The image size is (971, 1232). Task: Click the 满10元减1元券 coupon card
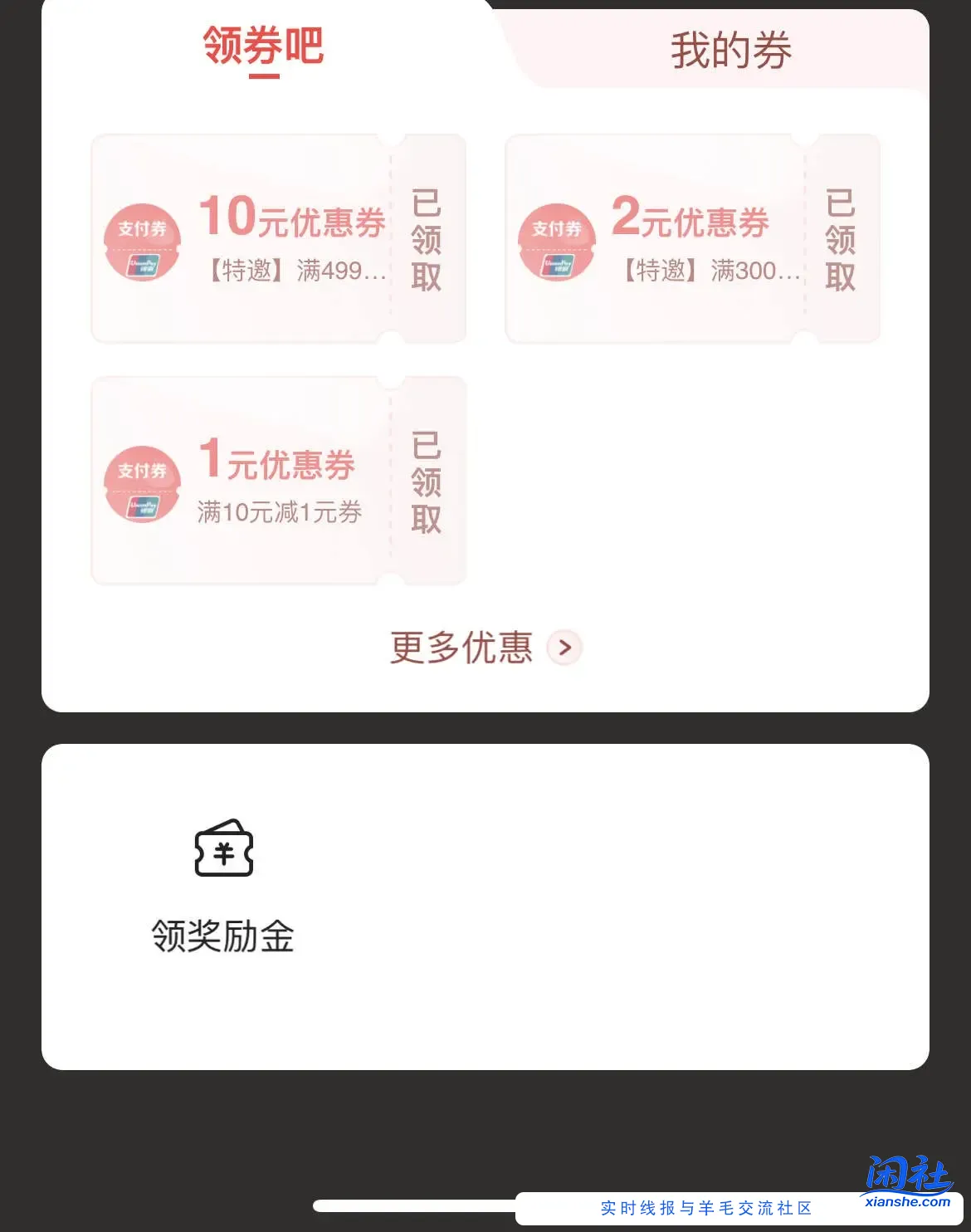pyautogui.click(x=278, y=482)
